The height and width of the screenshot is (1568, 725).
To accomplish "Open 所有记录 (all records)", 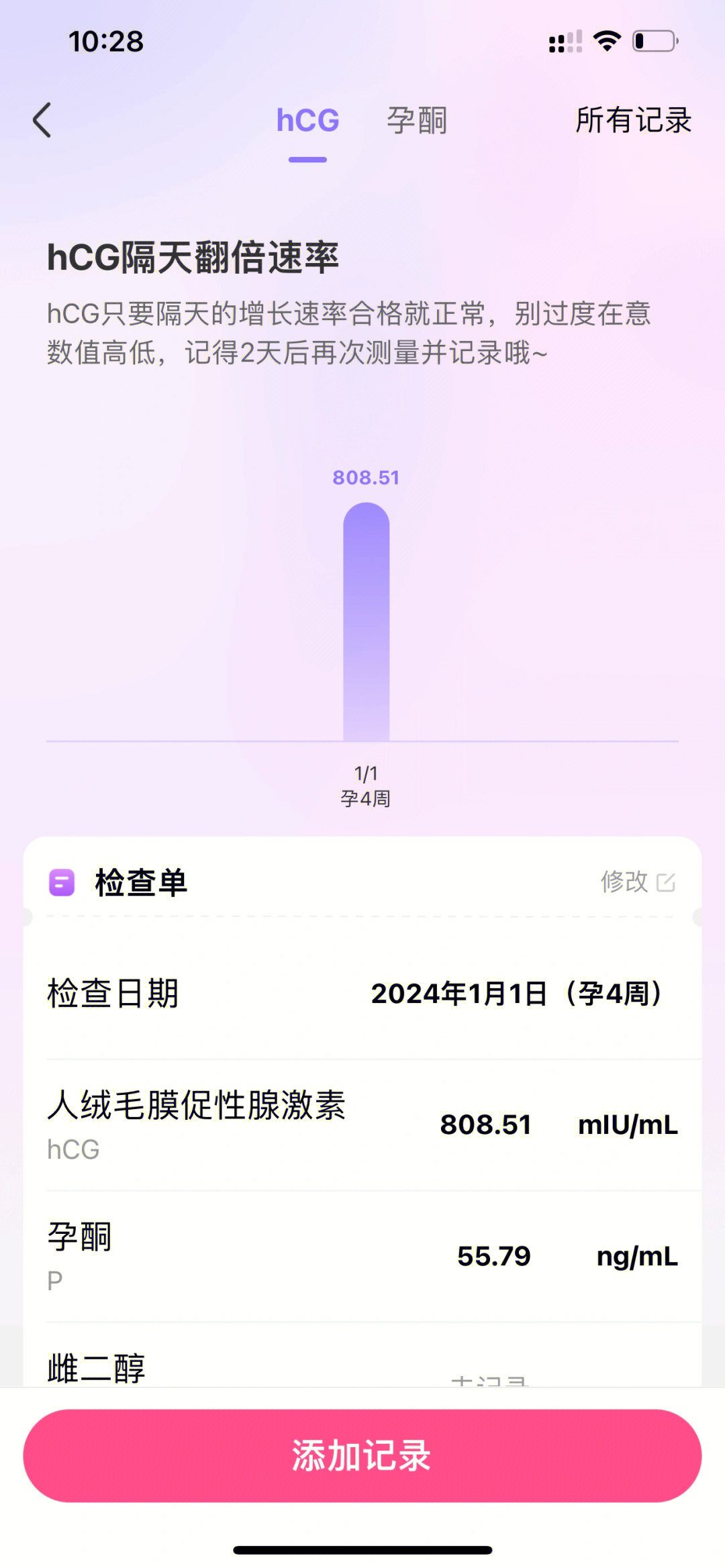I will 633,121.
